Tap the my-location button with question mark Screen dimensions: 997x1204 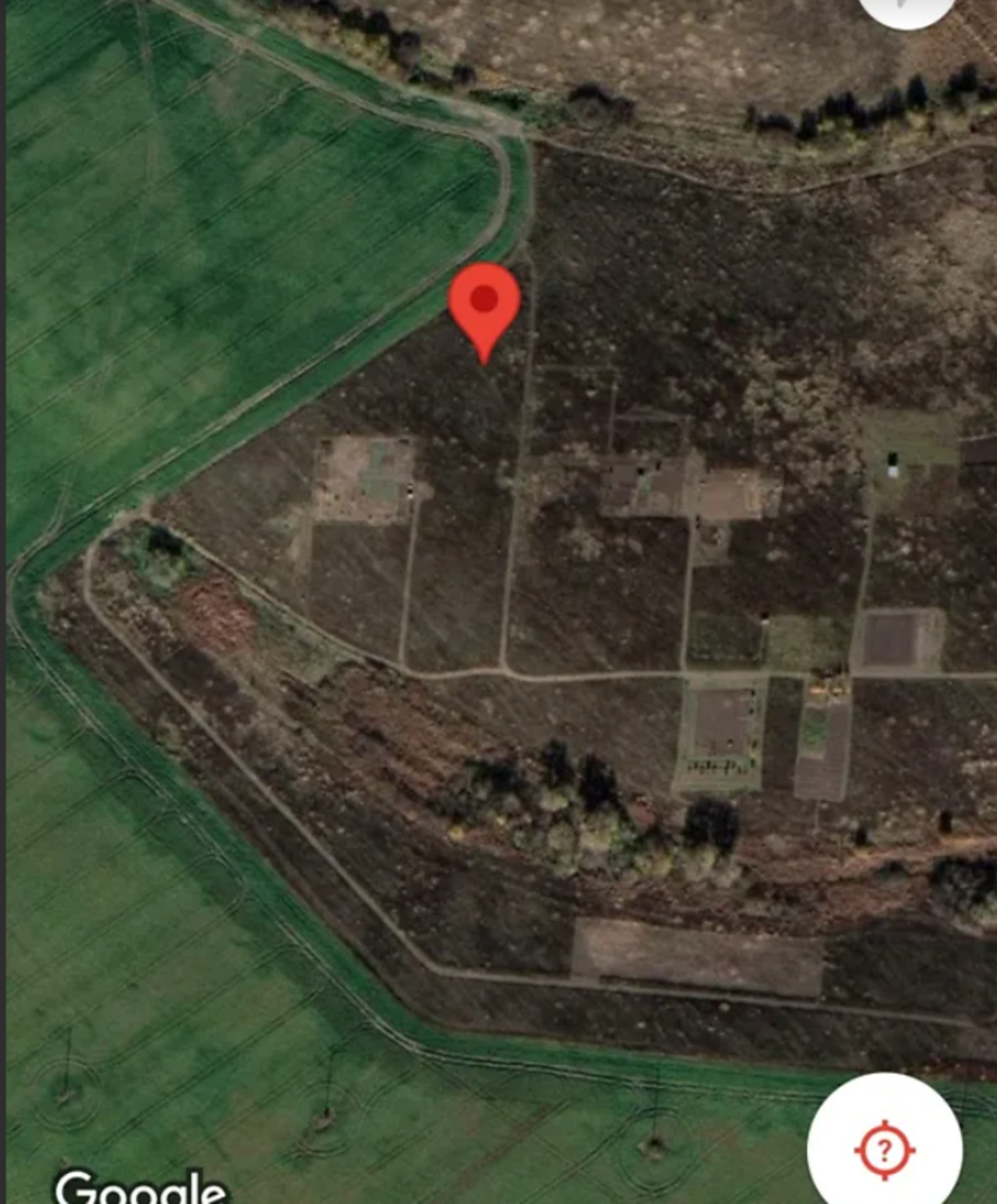click(884, 1149)
